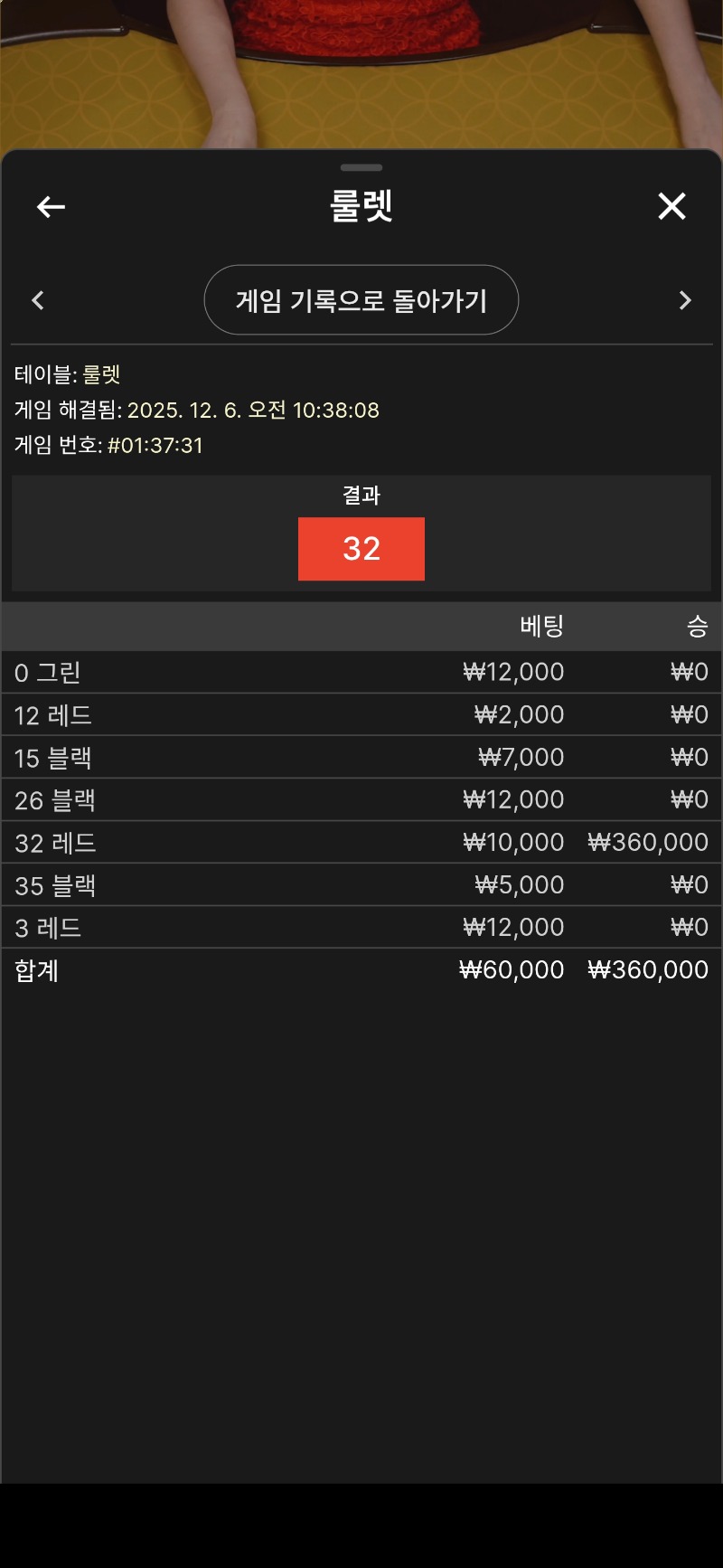Viewport: 723px width, 1568px height.
Task: Go back with the arrow beside 룰렛
Action: click(51, 207)
